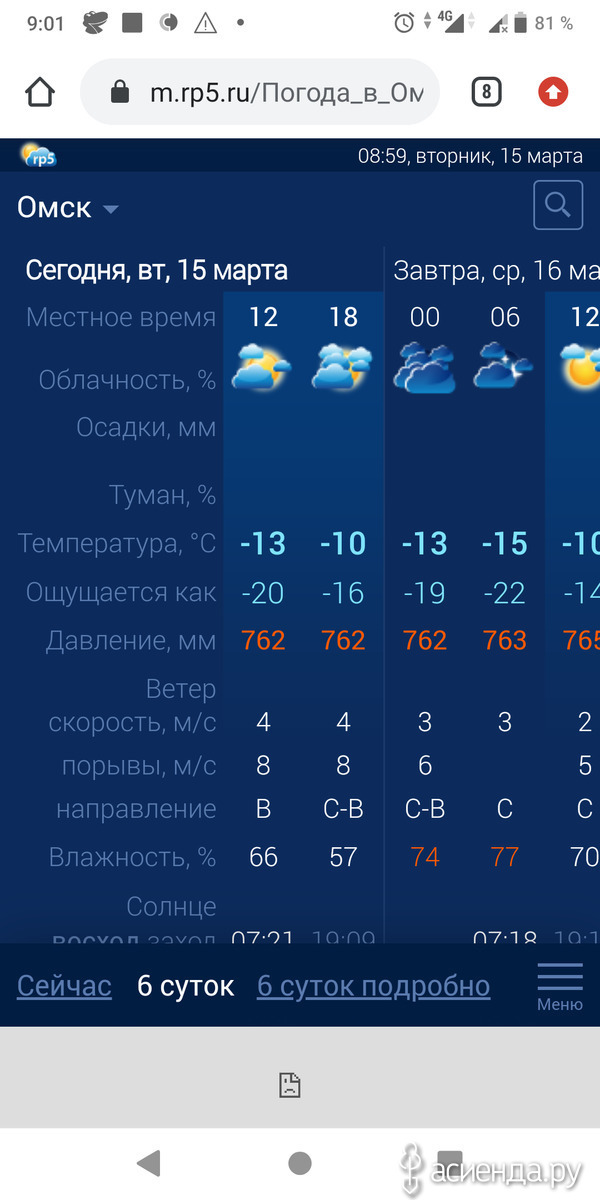Go back with the system back button

tap(149, 1162)
